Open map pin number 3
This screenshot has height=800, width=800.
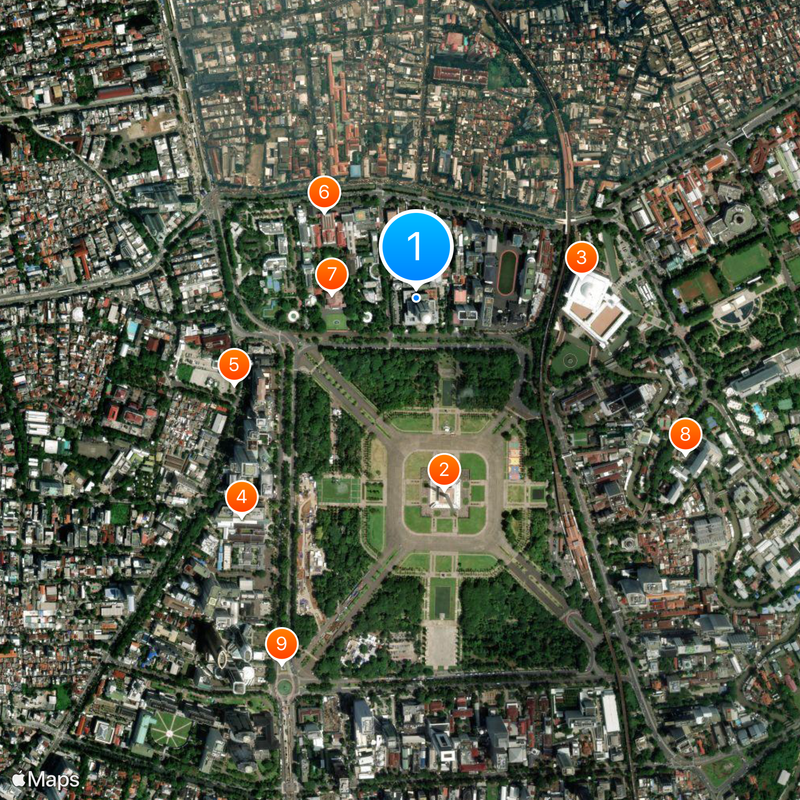tap(580, 258)
